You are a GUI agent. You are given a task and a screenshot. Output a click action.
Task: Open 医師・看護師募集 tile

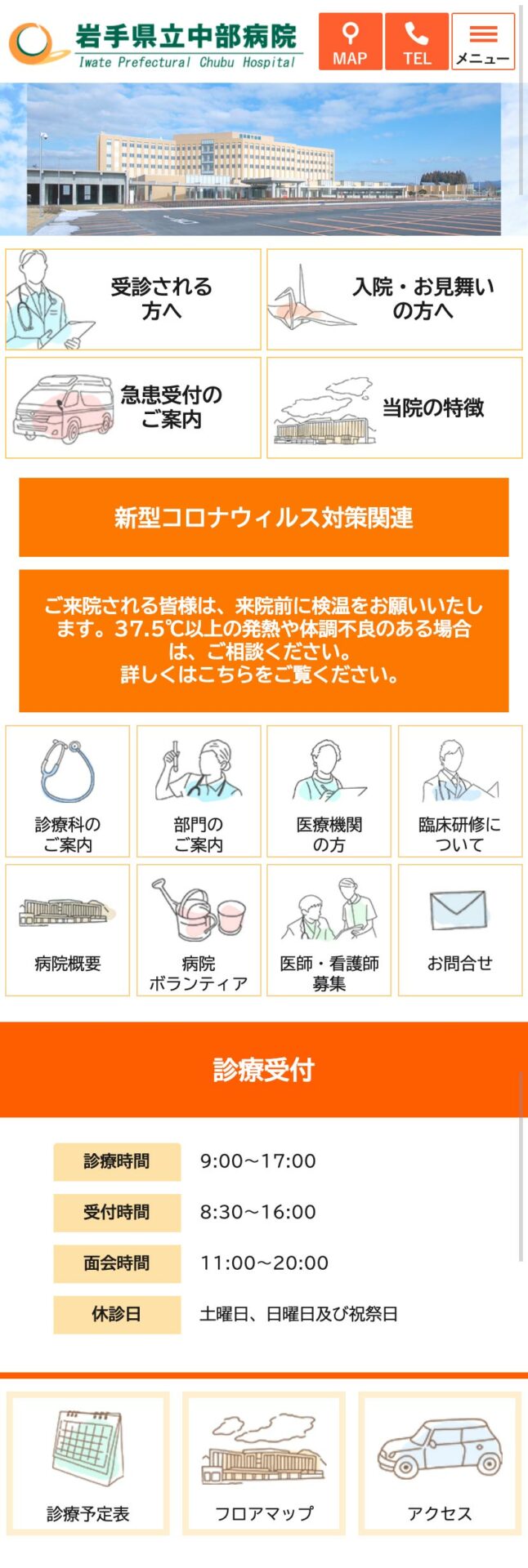point(329,930)
